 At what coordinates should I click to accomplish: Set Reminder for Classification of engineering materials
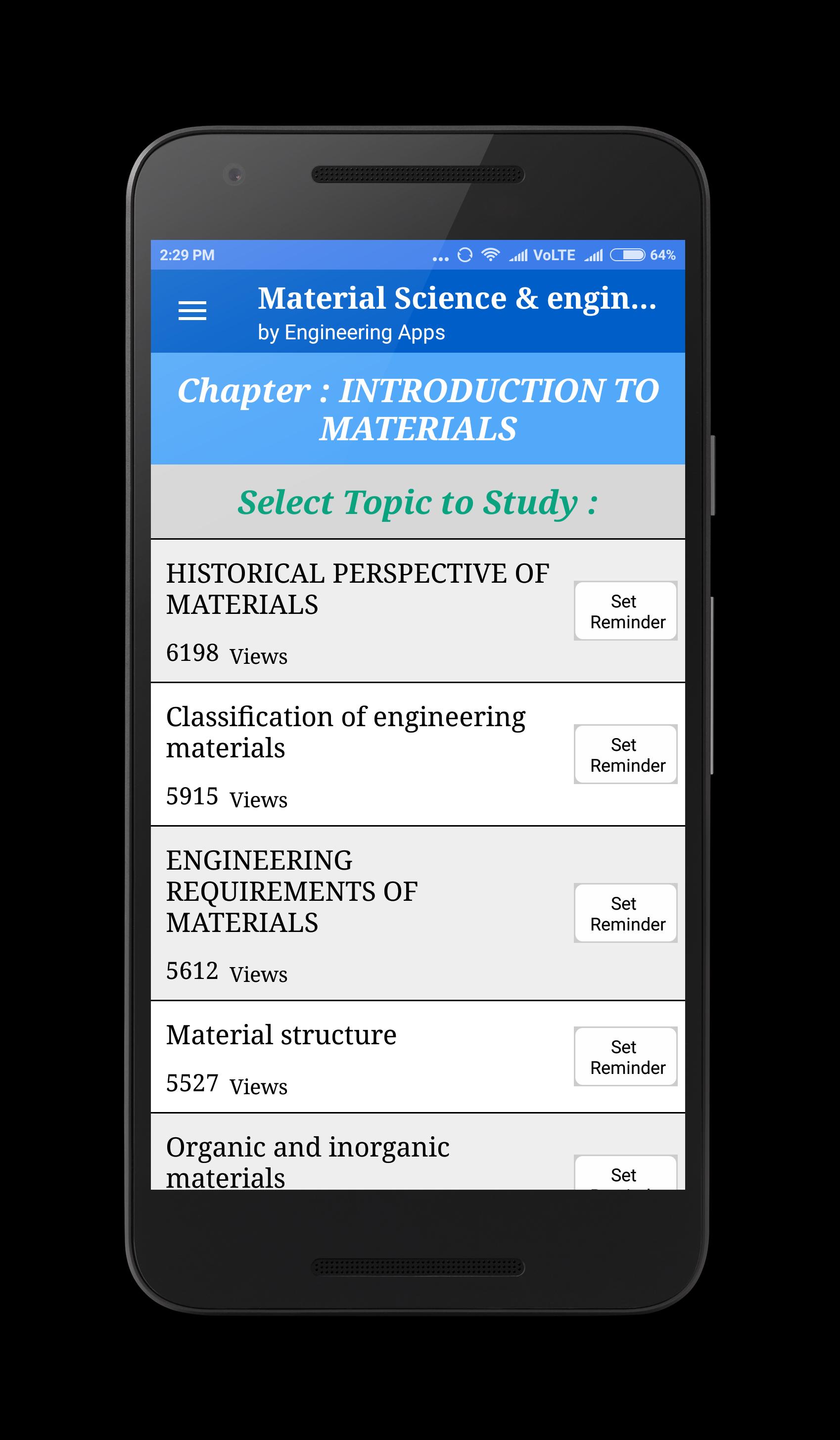pos(625,755)
